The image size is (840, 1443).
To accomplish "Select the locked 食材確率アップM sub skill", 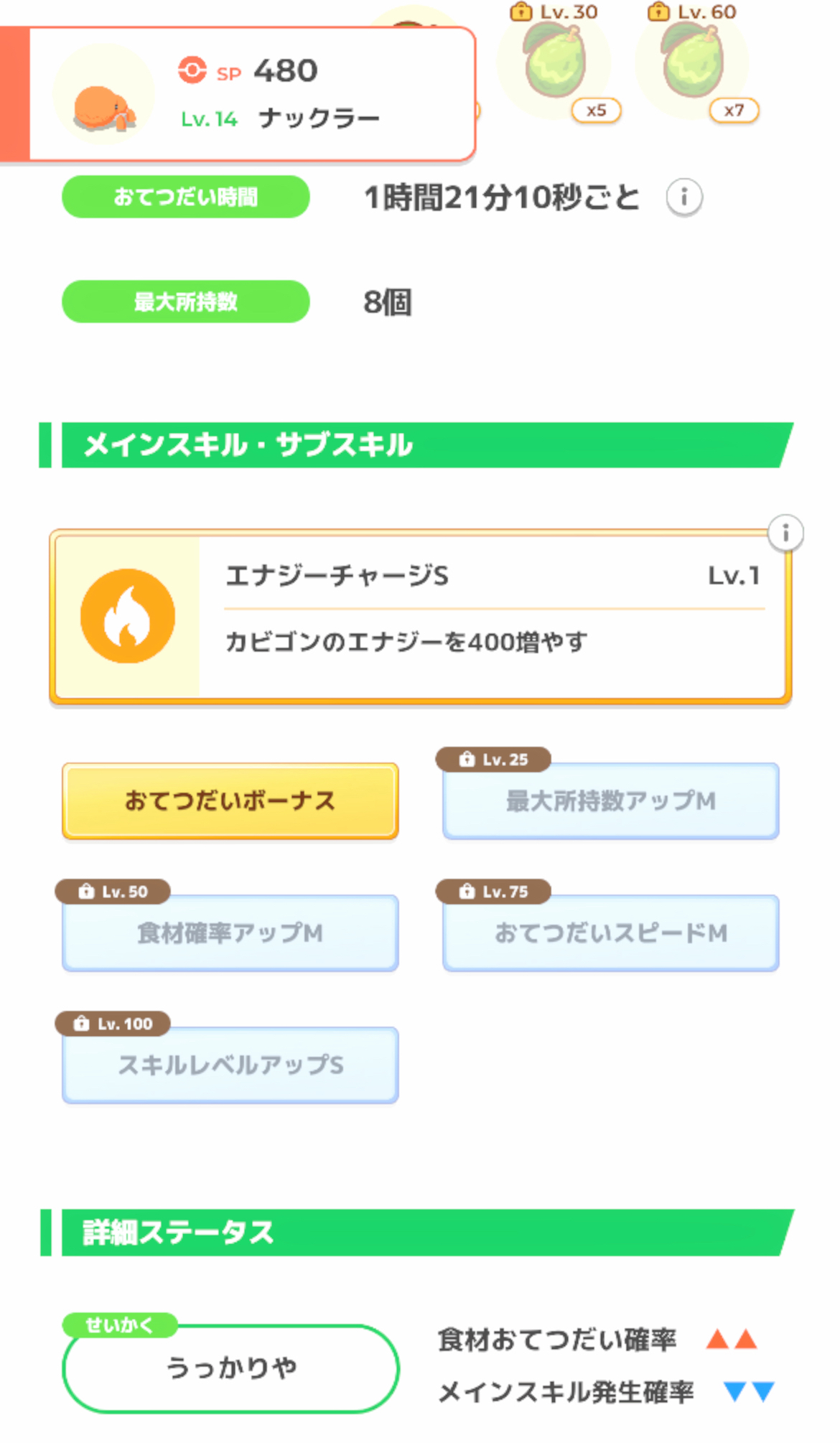I will 230,933.
